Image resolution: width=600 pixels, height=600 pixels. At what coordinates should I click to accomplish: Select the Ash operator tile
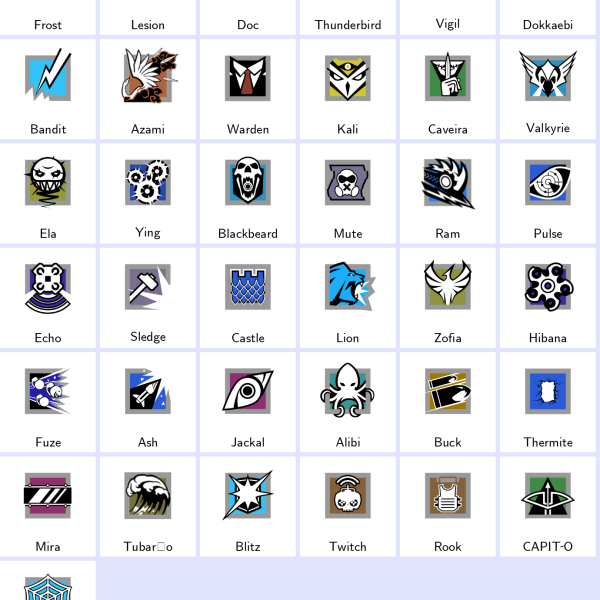pyautogui.click(x=148, y=400)
